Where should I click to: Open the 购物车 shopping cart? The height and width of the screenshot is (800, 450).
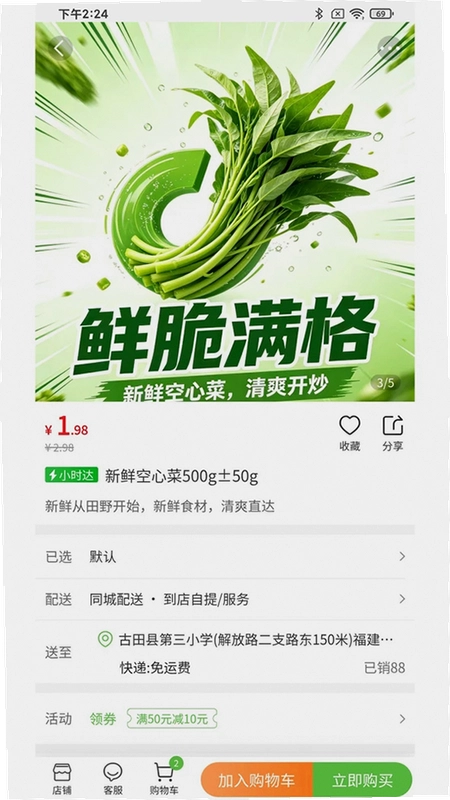click(x=164, y=779)
